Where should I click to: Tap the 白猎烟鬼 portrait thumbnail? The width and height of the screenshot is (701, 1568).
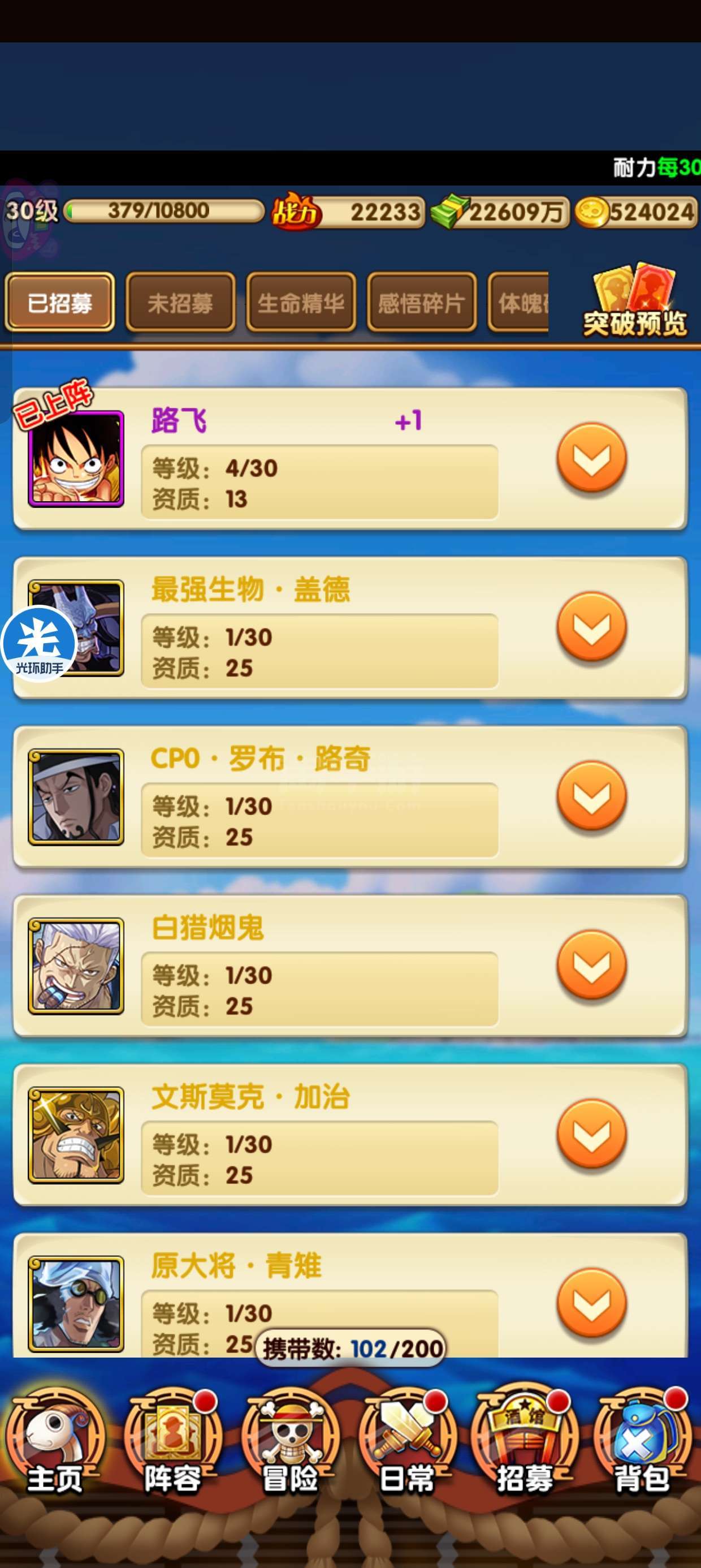coord(76,966)
